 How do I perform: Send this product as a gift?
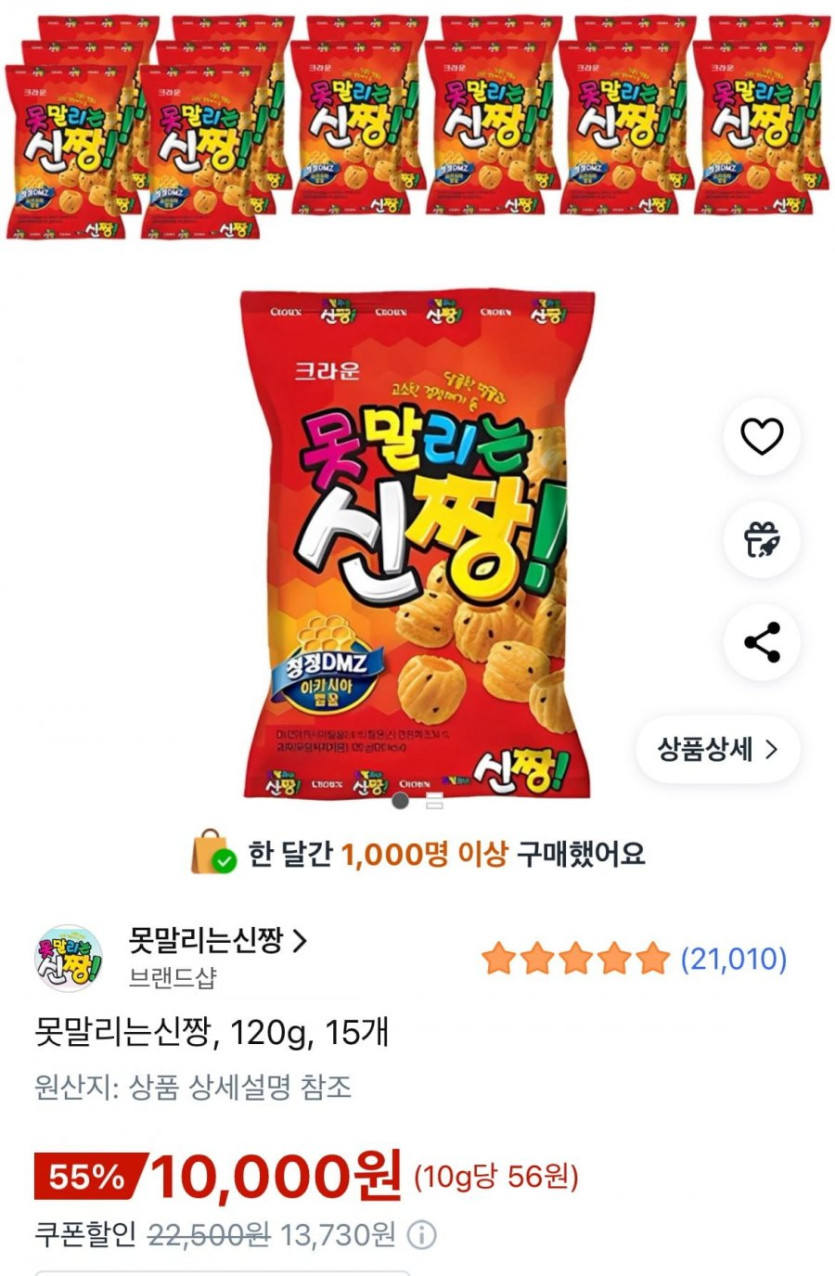762,540
